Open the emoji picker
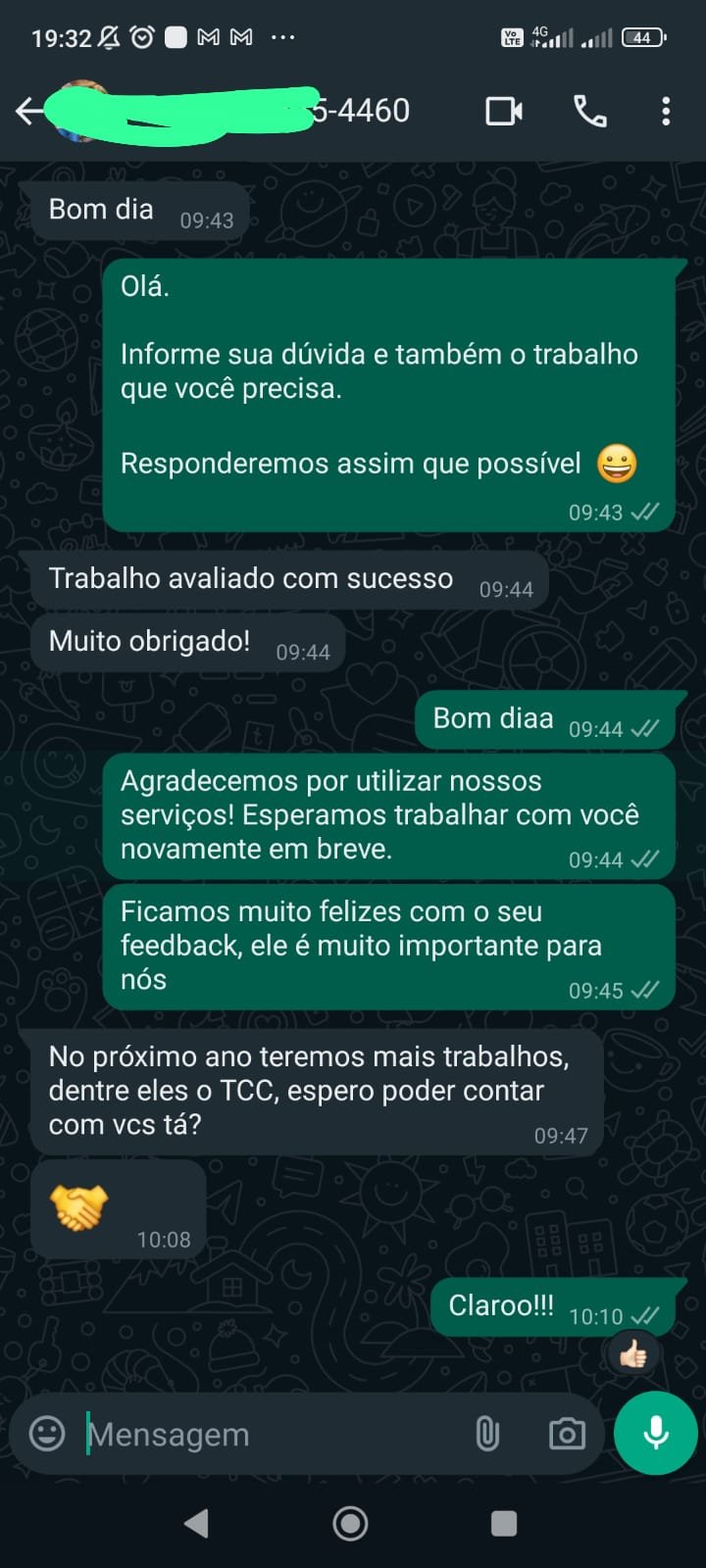Screen dimensions: 706x1568 47,1434
